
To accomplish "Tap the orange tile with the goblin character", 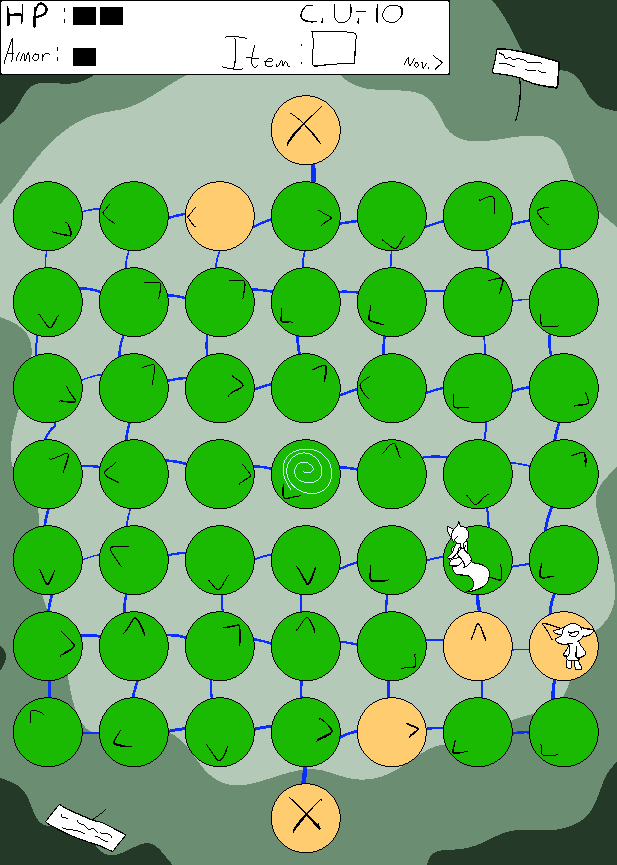I will [563, 646].
